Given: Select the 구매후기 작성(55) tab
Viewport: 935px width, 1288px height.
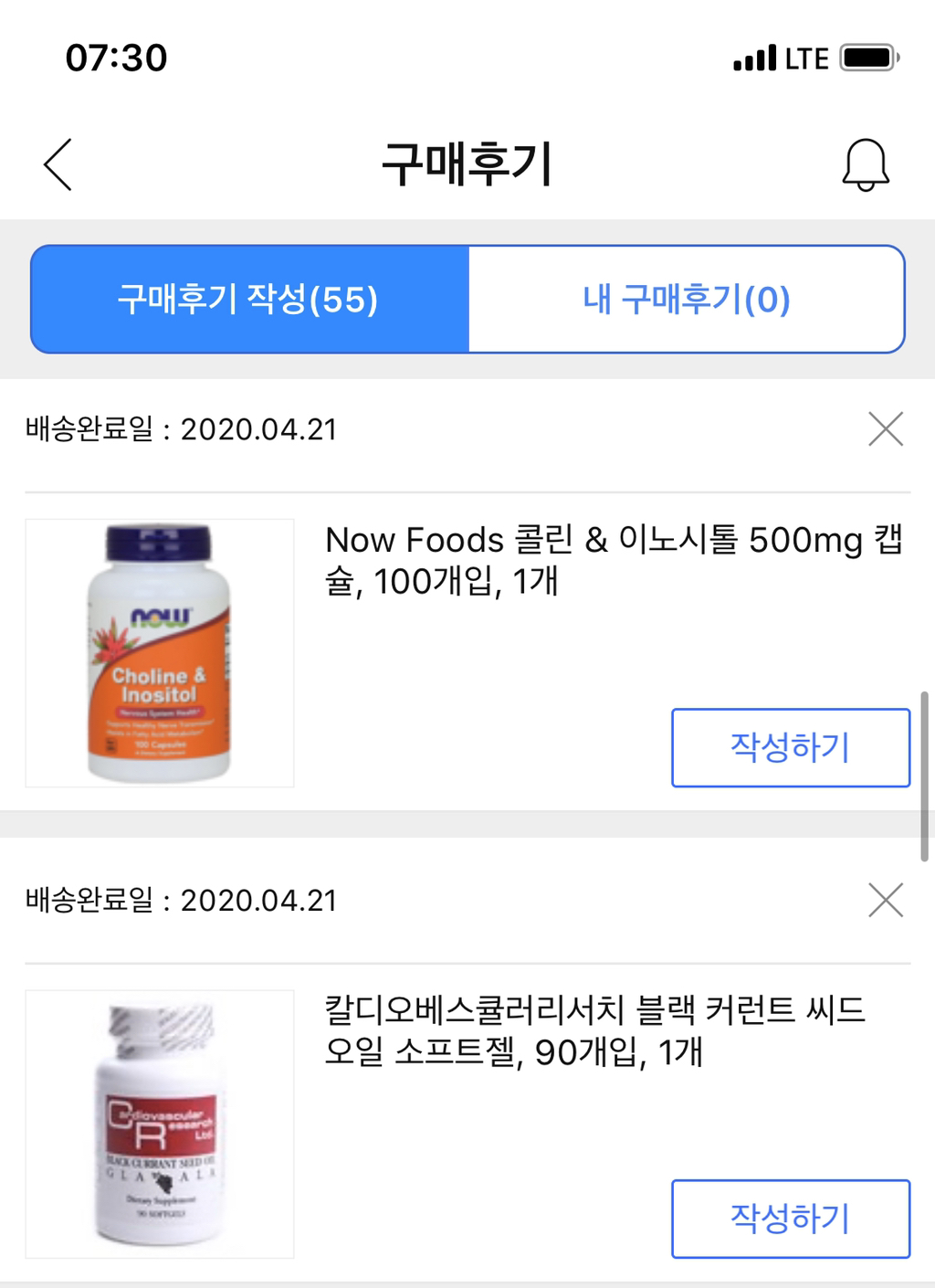Looking at the screenshot, I should click(249, 300).
